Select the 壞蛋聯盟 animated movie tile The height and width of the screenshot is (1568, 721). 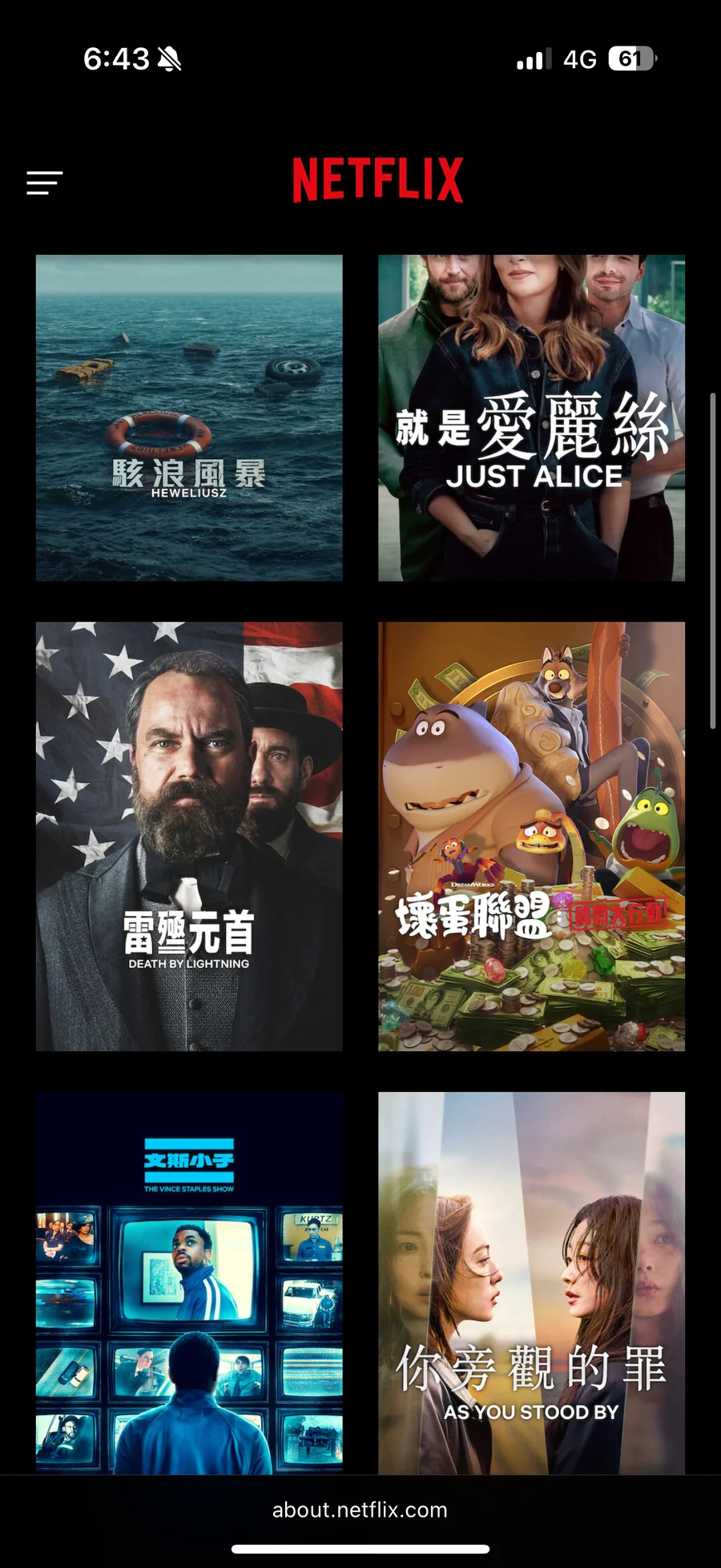pos(531,836)
